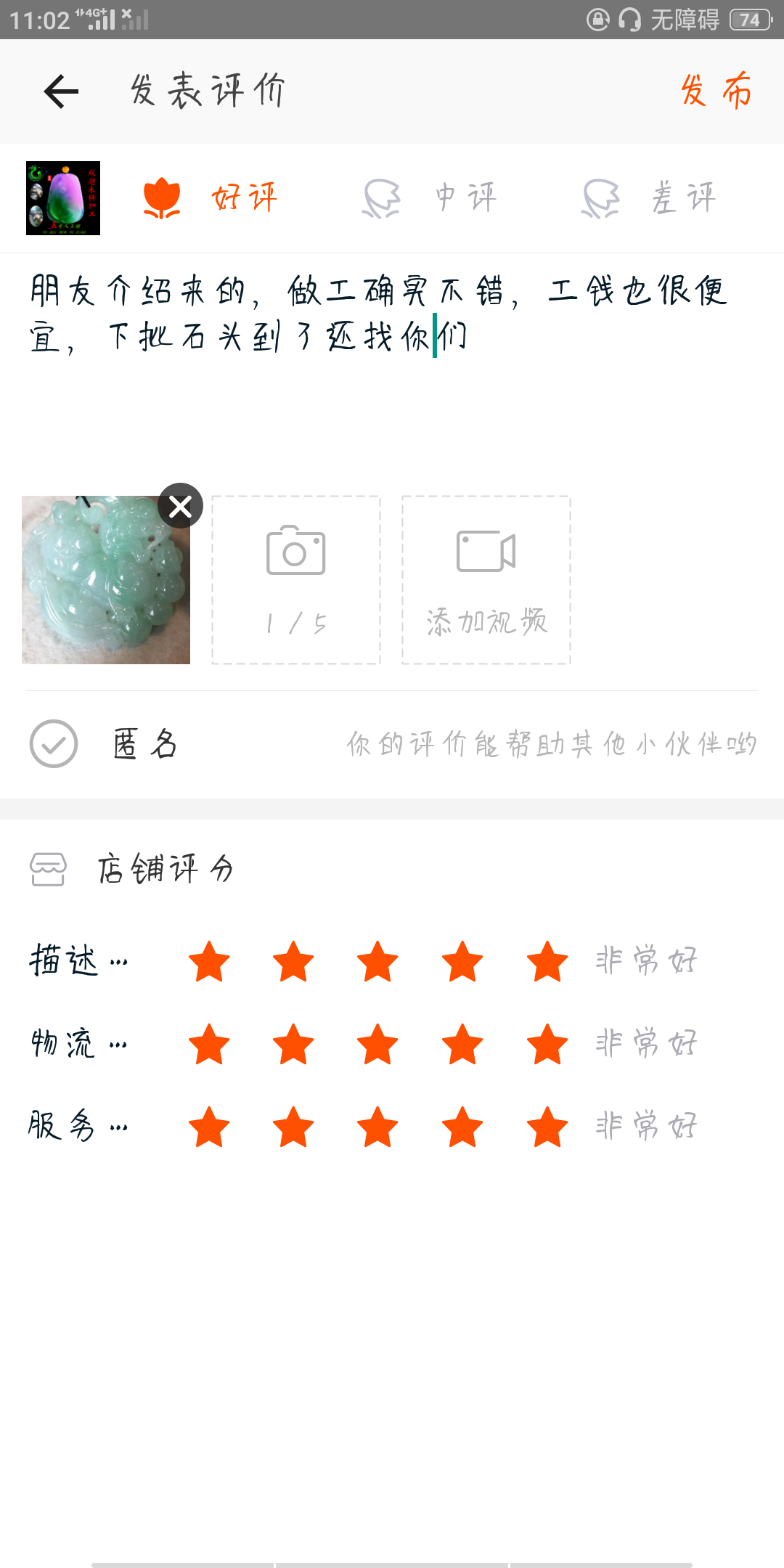This screenshot has width=784, height=1568.
Task: Toggle the 匿名 anonymous checkbox
Action: point(54,744)
